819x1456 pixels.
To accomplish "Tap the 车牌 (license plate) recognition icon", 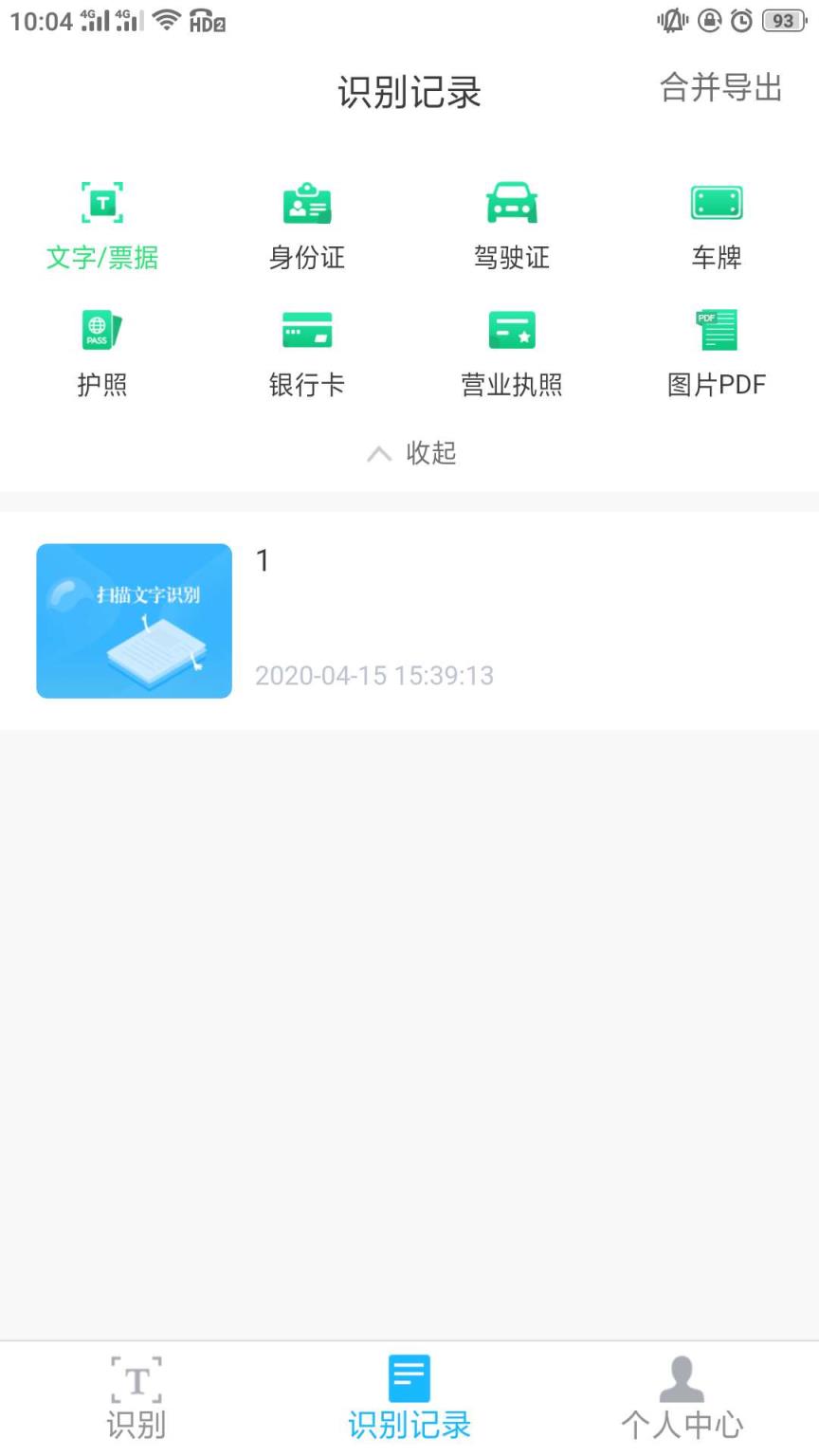I will (x=717, y=203).
